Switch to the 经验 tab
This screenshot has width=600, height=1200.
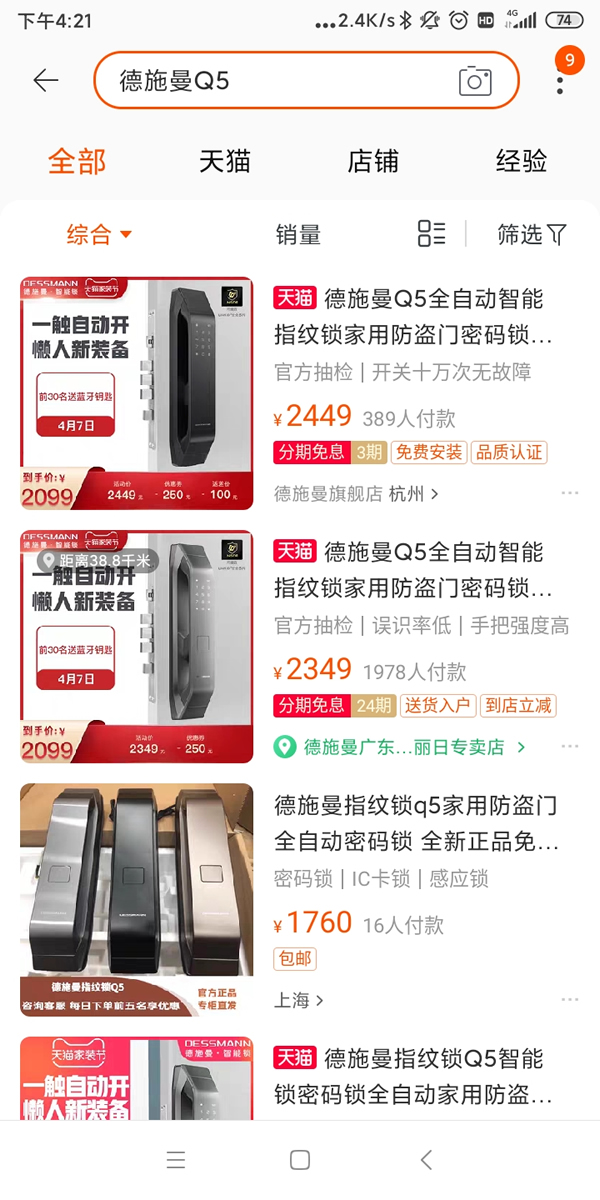[521, 161]
